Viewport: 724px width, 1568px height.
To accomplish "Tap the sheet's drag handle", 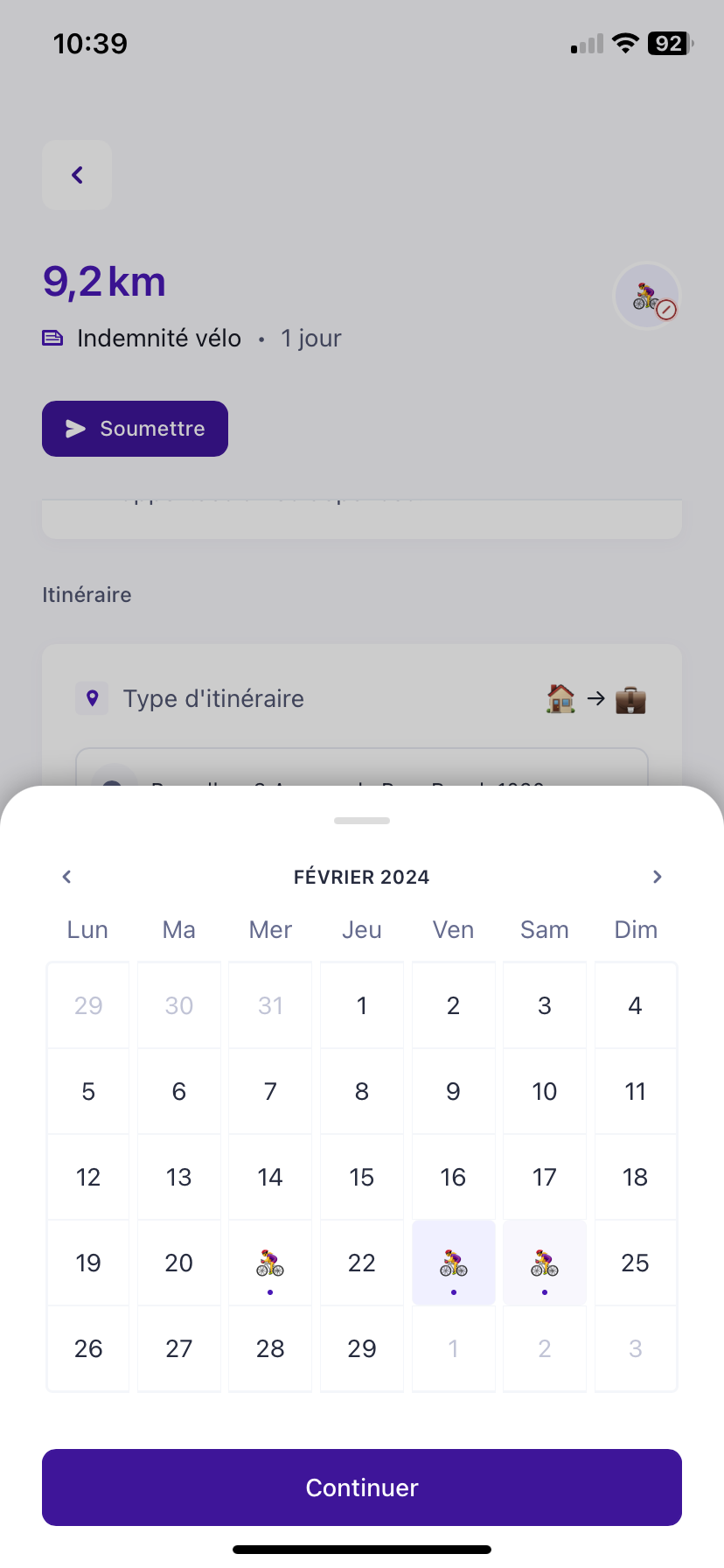I will click(x=362, y=821).
